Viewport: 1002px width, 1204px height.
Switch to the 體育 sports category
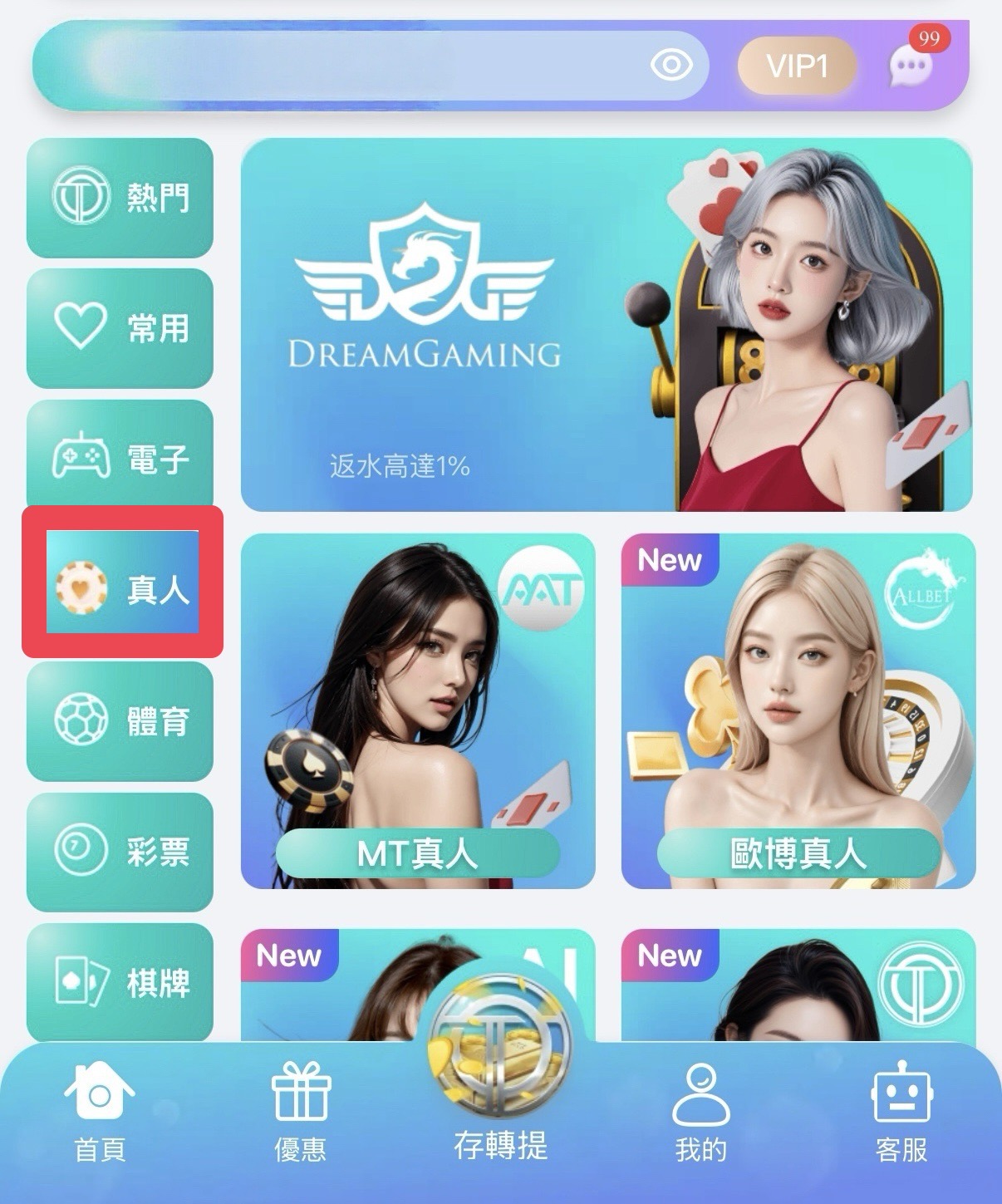click(120, 720)
